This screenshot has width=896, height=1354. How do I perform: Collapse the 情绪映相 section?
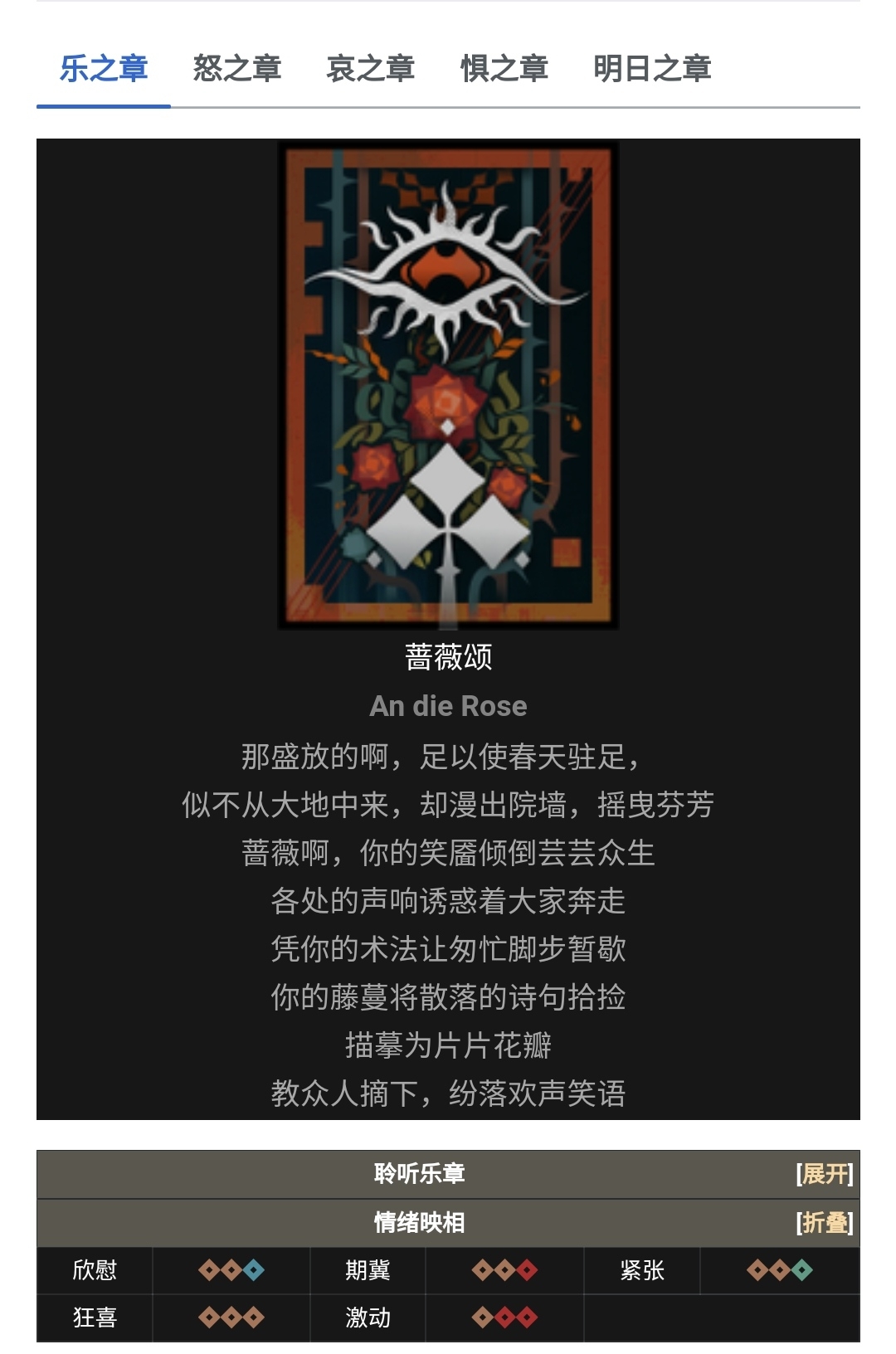coord(825,1223)
